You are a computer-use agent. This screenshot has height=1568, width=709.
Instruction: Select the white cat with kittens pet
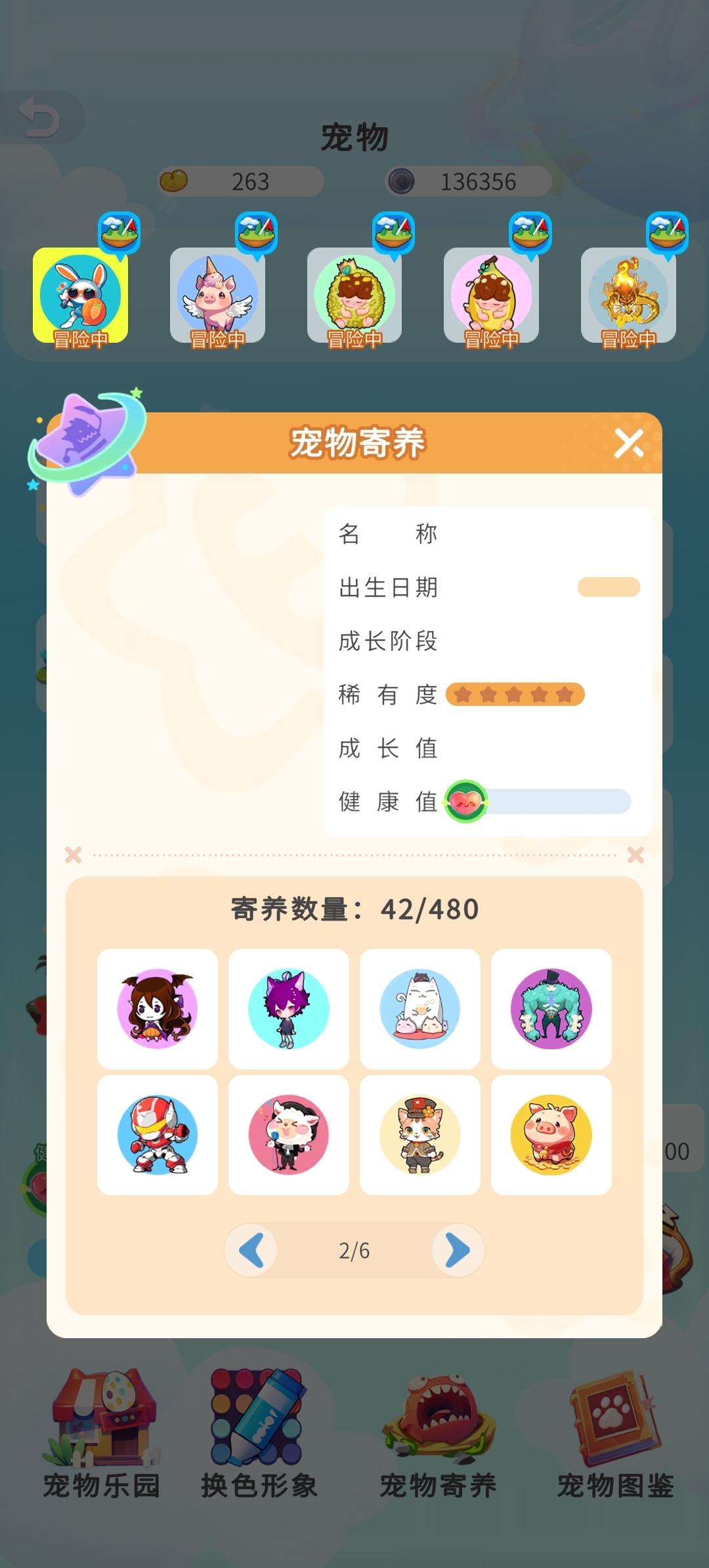420,1009
